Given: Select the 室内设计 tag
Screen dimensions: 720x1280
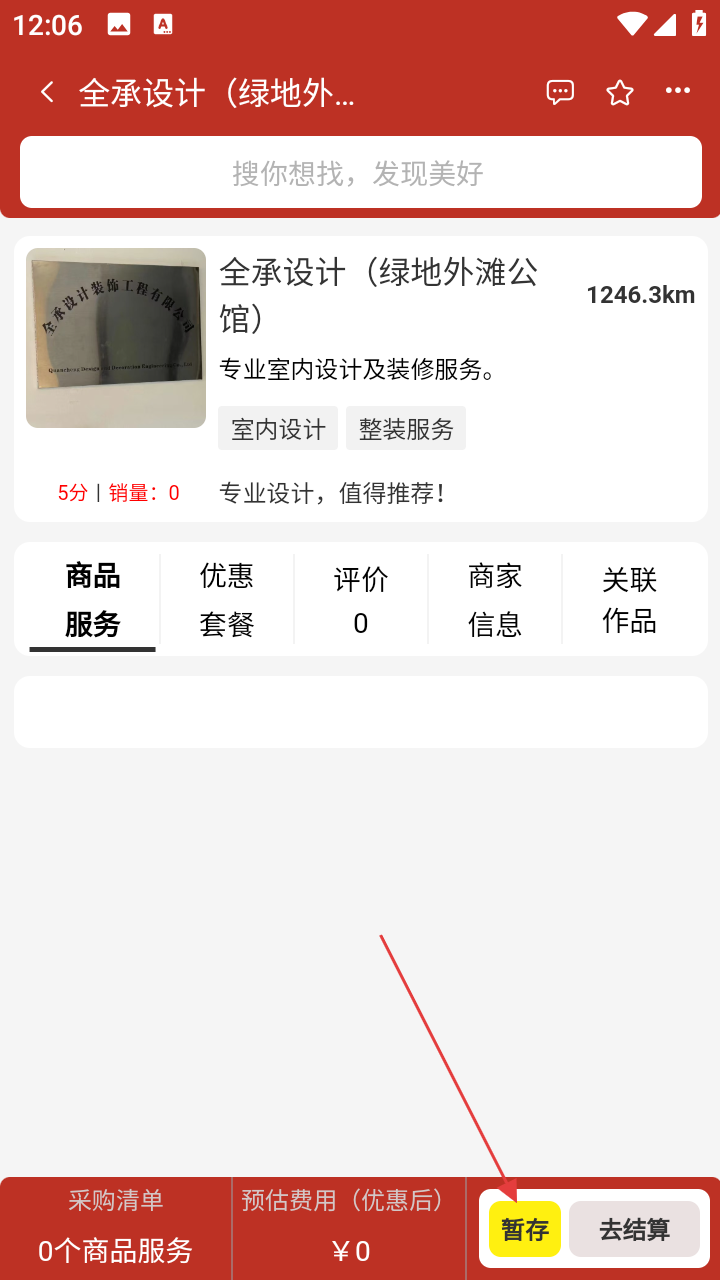Looking at the screenshot, I should 278,429.
